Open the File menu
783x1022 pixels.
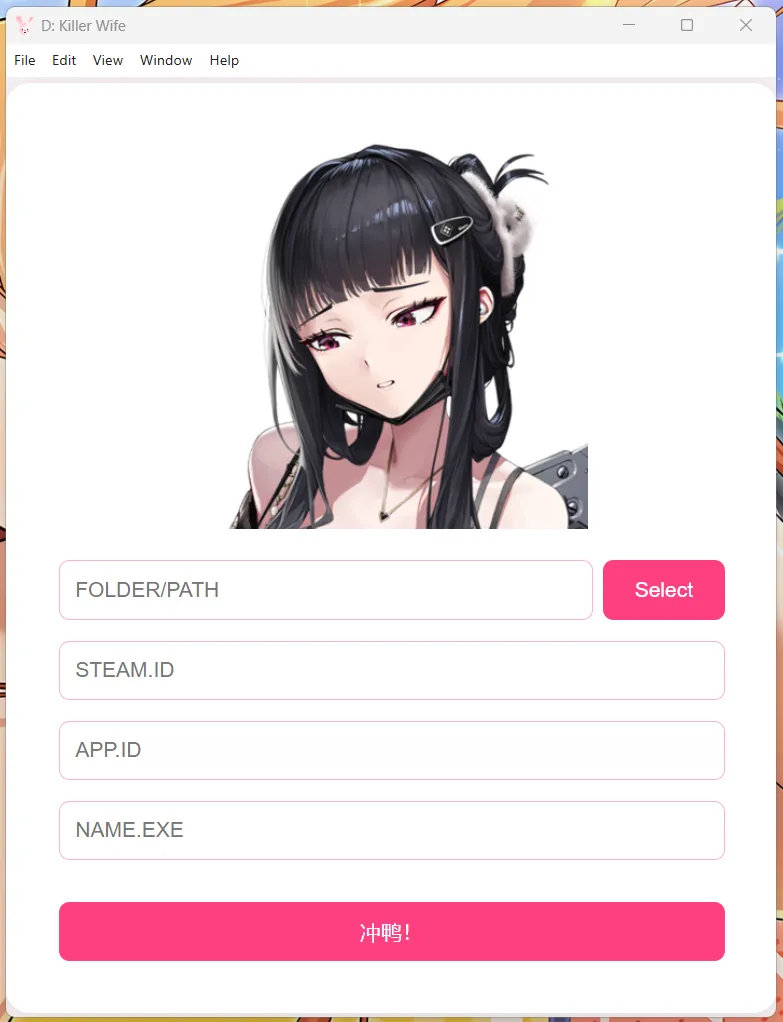25,60
